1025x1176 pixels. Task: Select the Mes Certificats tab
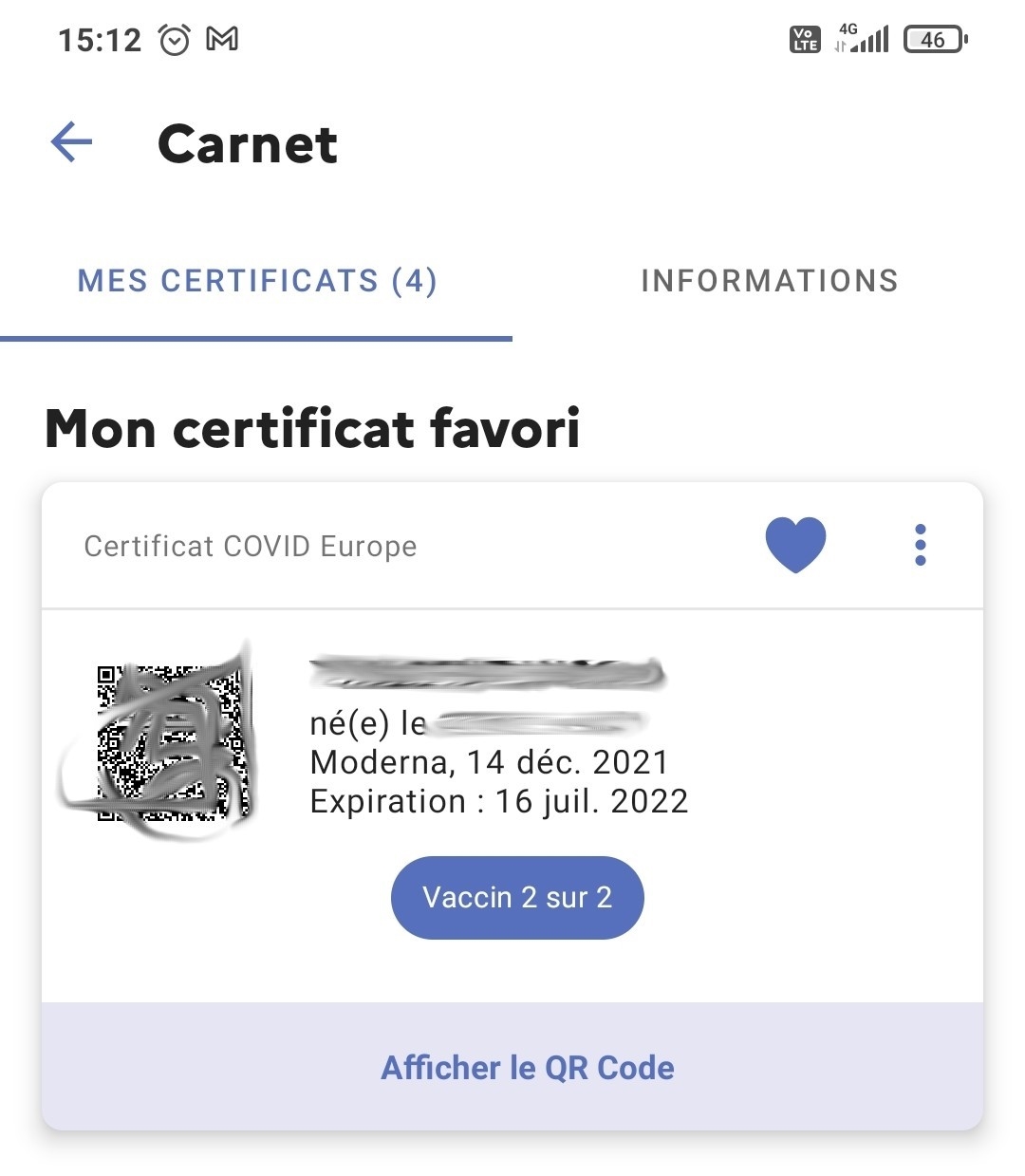(x=256, y=281)
